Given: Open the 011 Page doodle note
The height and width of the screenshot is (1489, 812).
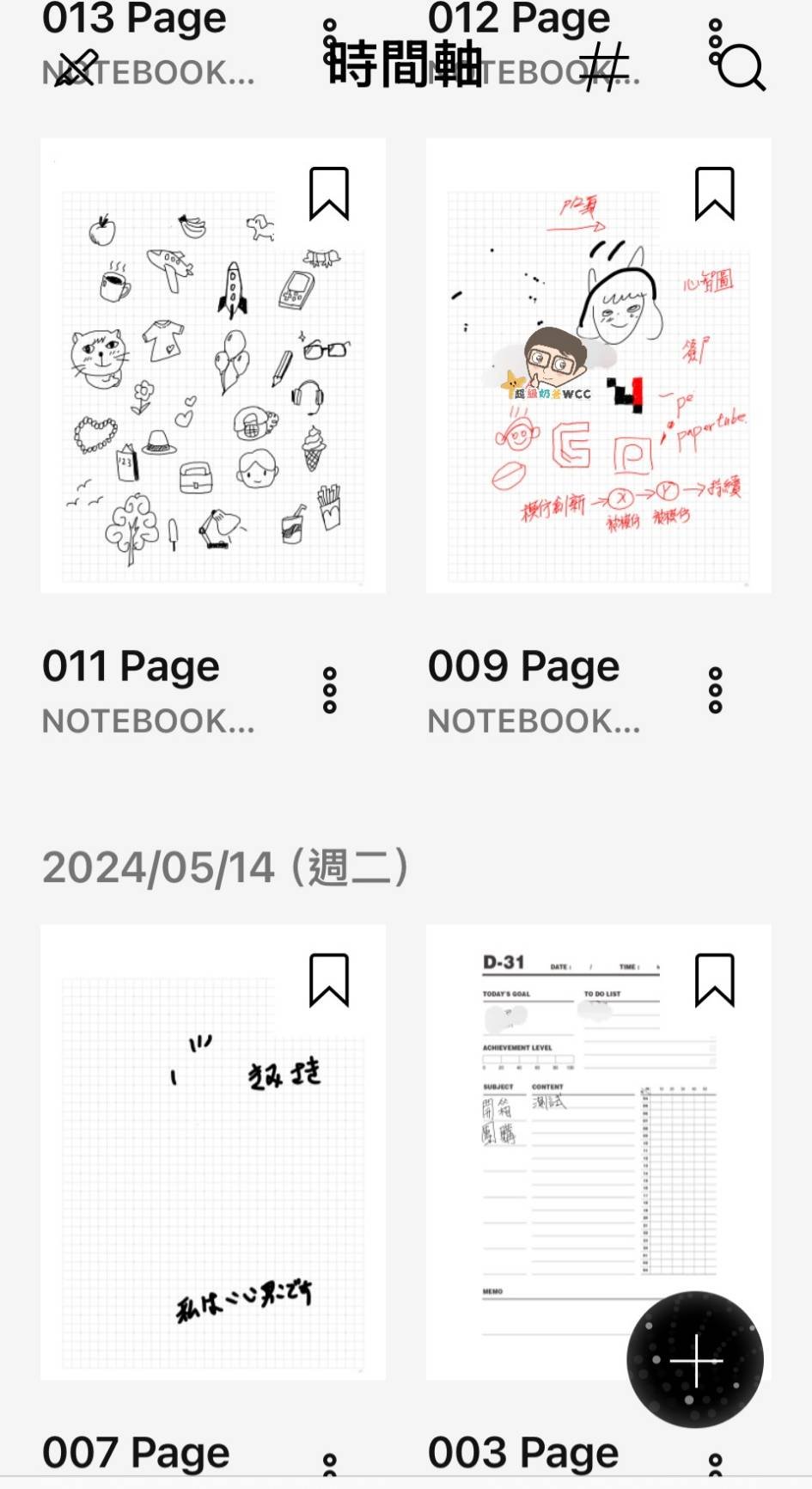Looking at the screenshot, I should [x=212, y=365].
